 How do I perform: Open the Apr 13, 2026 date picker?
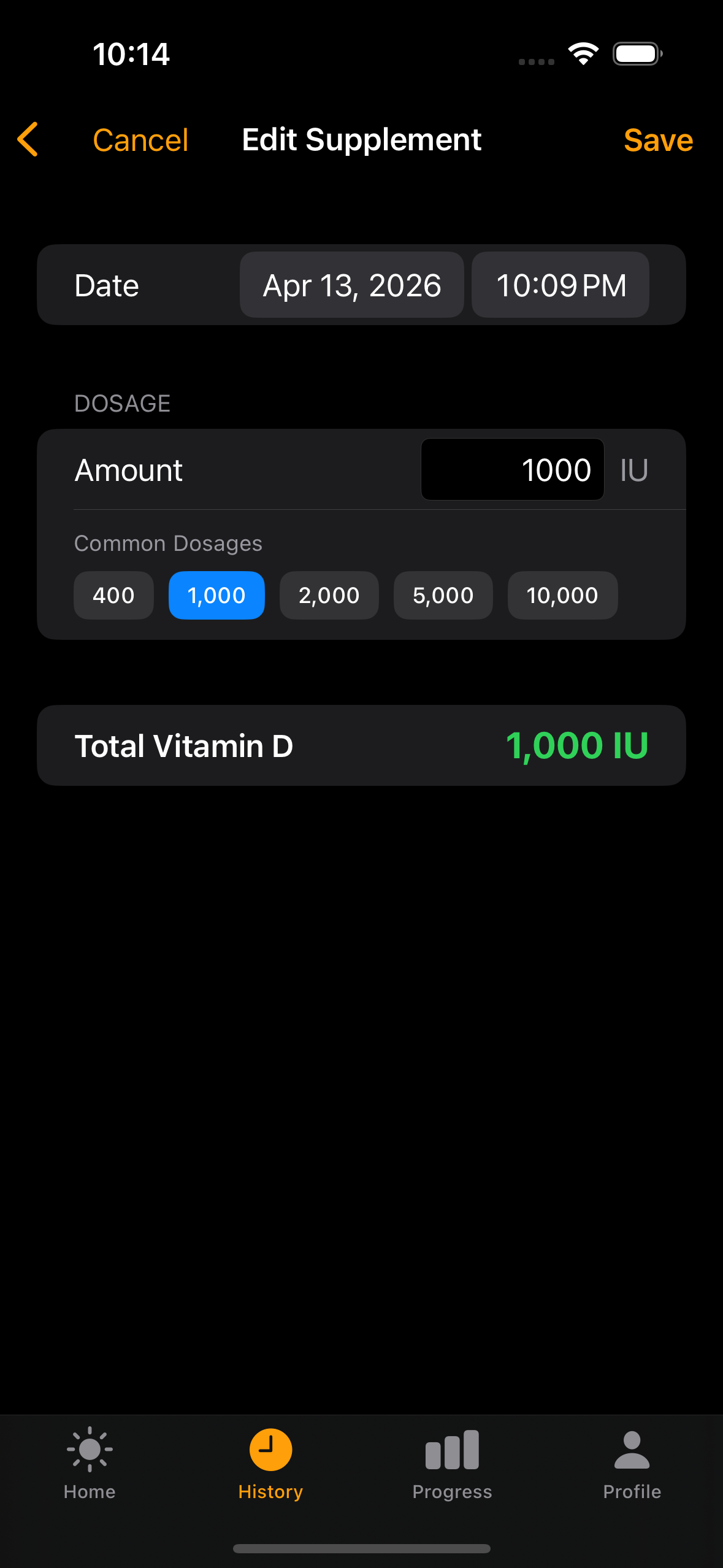click(x=351, y=285)
